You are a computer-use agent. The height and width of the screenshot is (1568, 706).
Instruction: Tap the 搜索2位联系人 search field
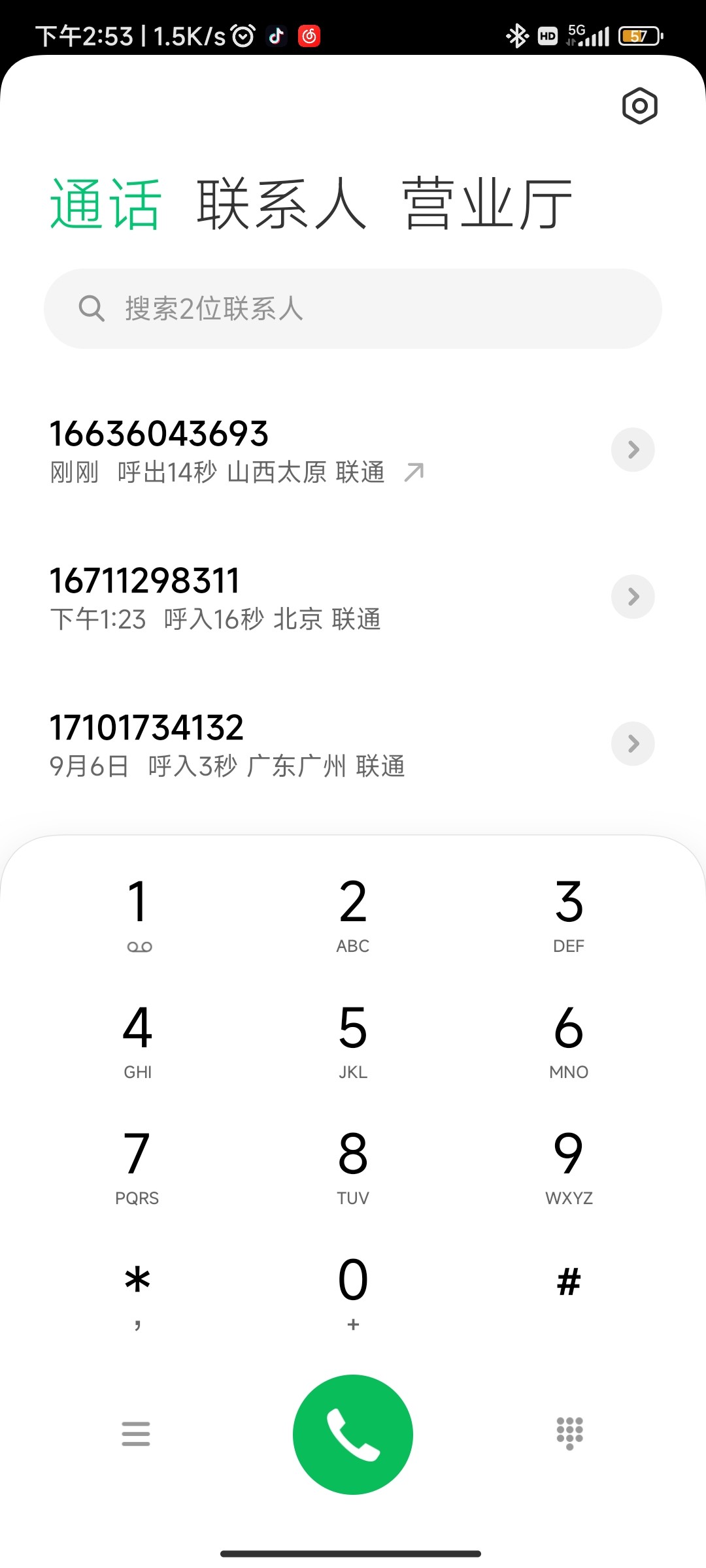tap(353, 308)
